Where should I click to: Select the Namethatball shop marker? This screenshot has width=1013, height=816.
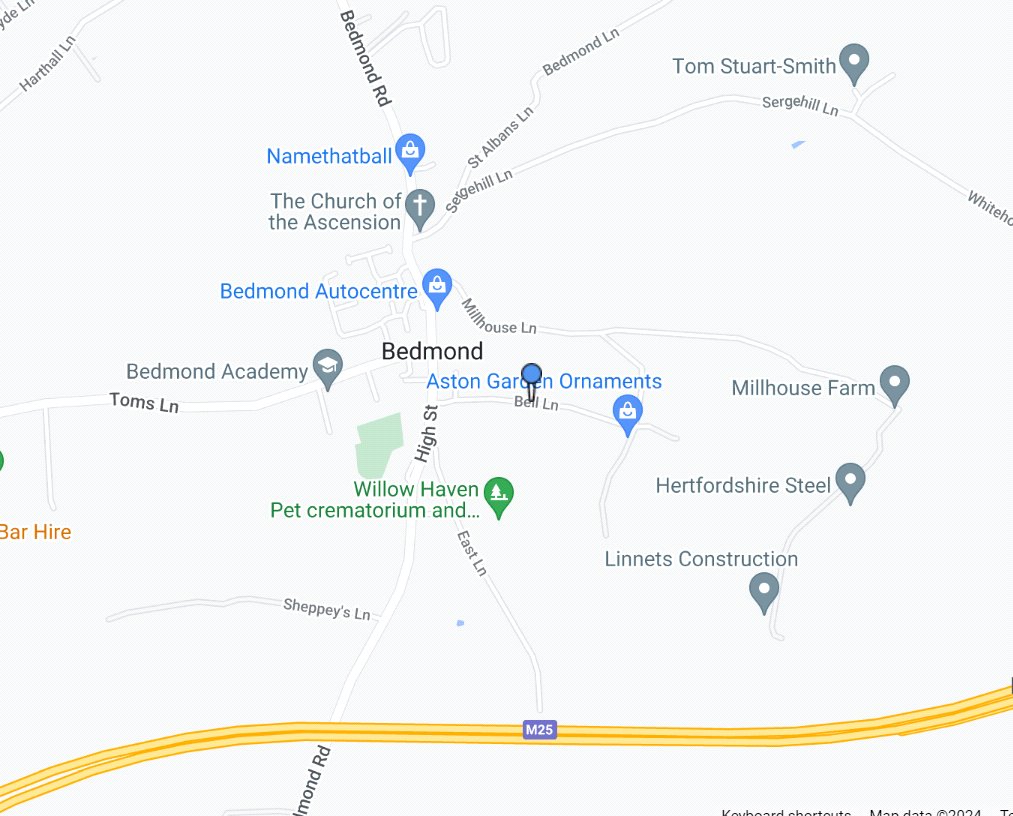tap(409, 153)
